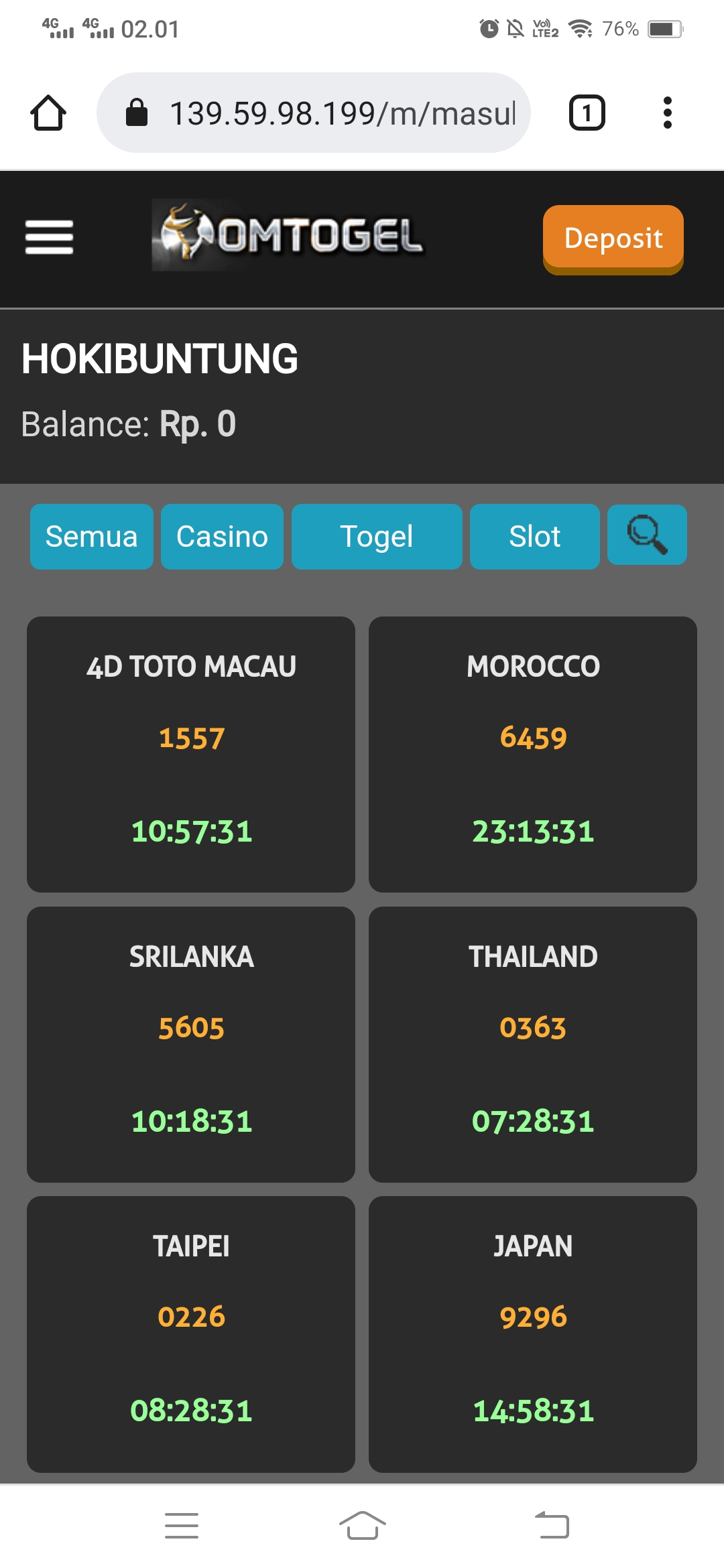Open the Japan market card
724x1568 pixels.
click(x=533, y=1333)
